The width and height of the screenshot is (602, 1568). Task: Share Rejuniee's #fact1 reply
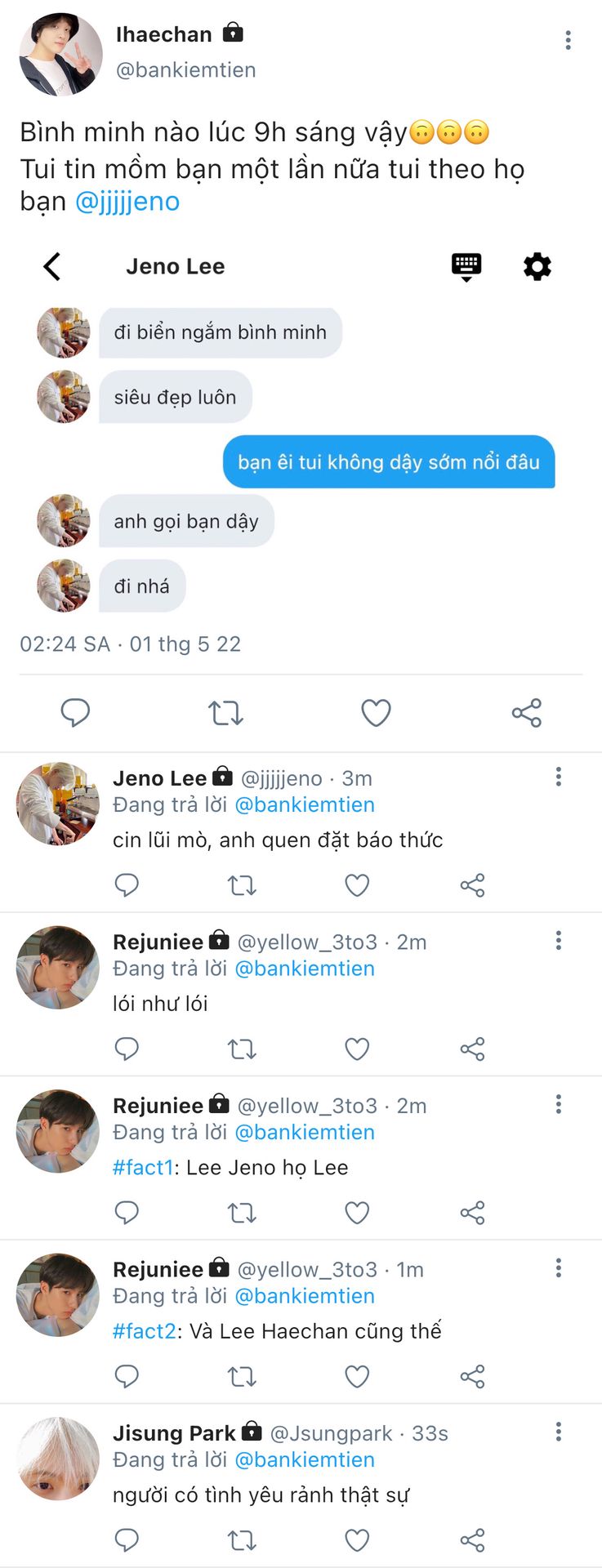tap(472, 1213)
